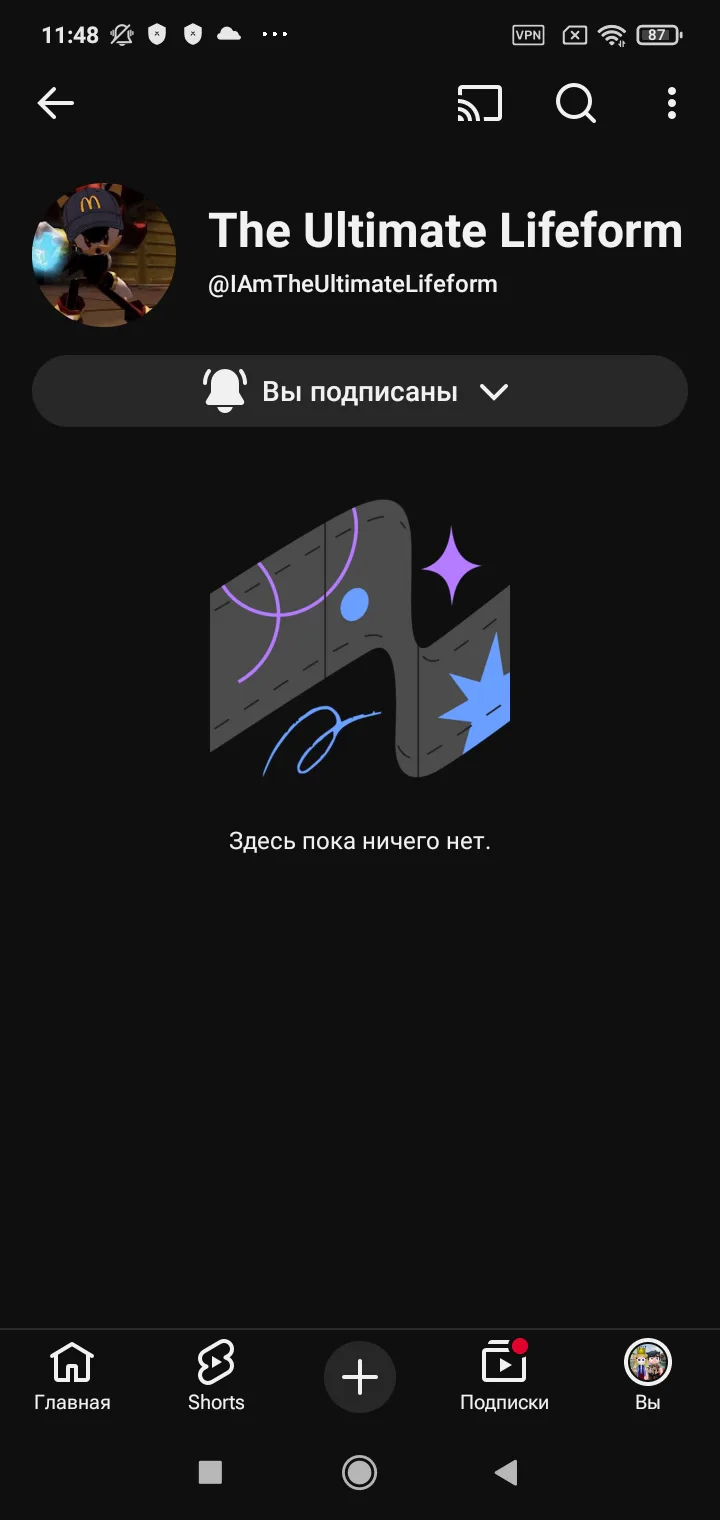The height and width of the screenshot is (1520, 720).
Task: Open the three-dot overflow menu
Action: [671, 103]
